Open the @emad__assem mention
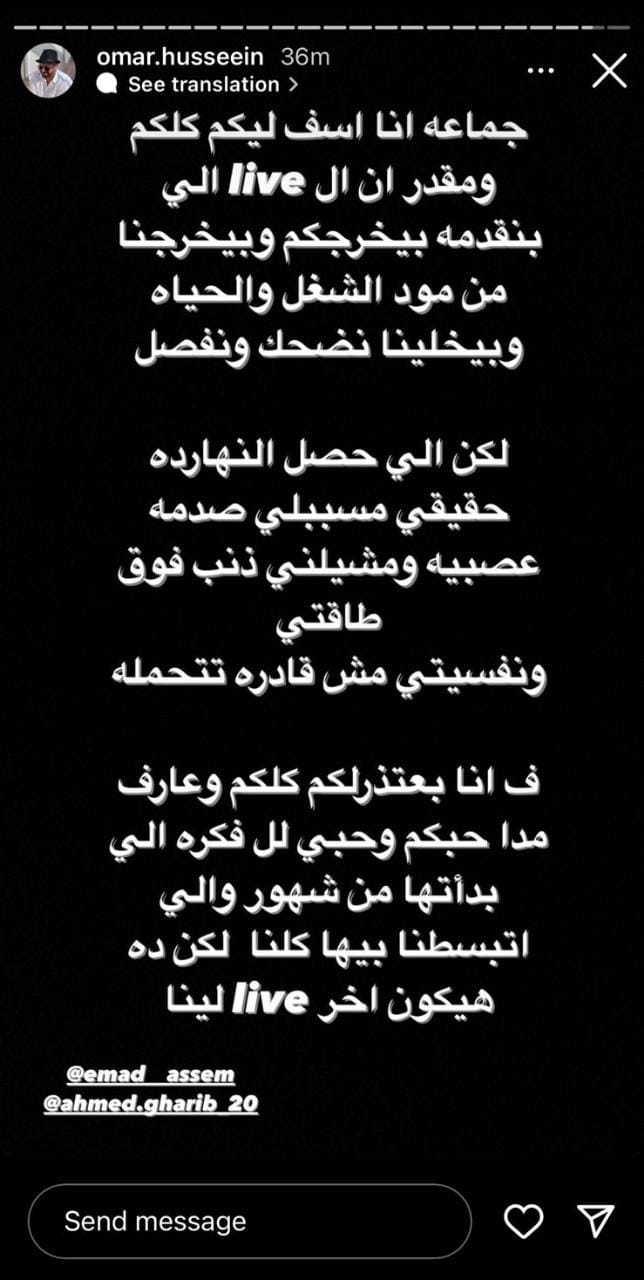 (150, 1076)
